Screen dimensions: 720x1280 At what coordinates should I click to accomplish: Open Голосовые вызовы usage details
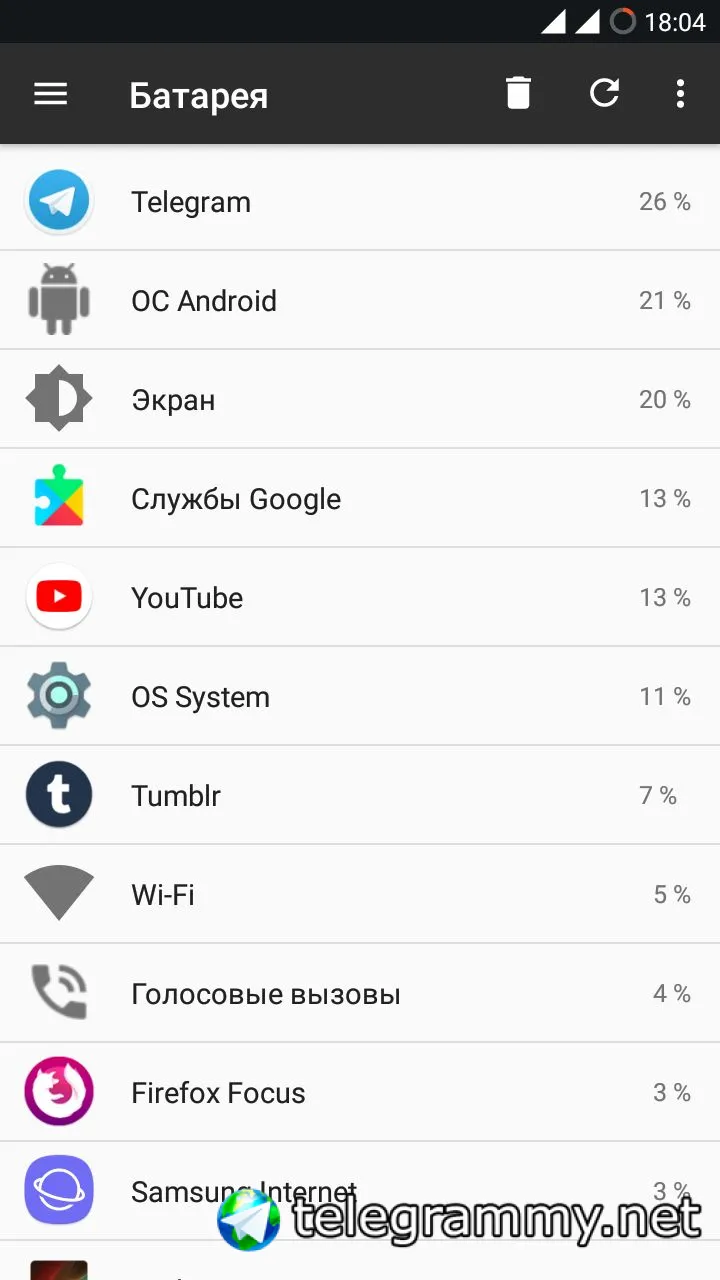[360, 993]
